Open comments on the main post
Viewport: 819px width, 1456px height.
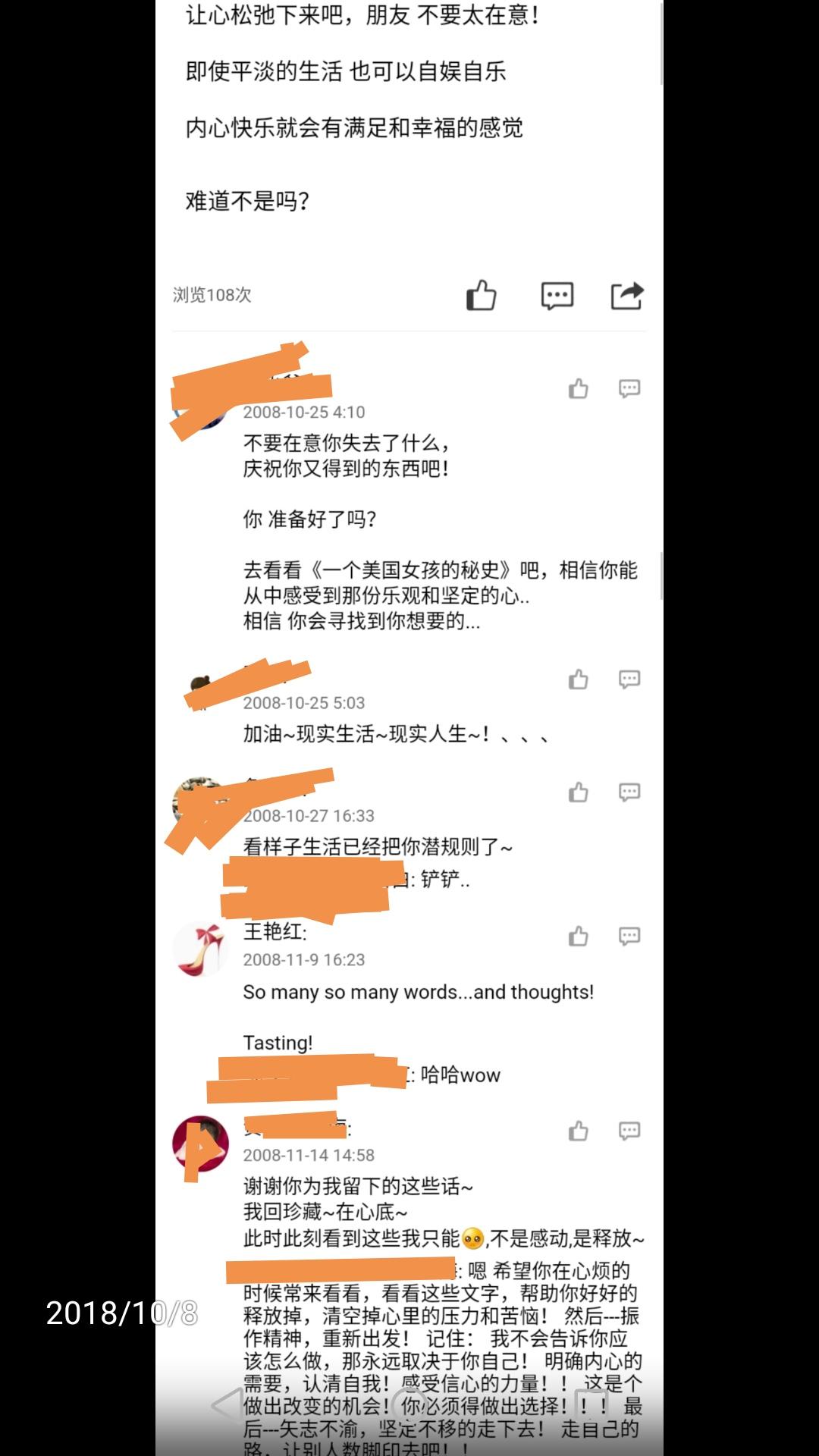click(557, 296)
